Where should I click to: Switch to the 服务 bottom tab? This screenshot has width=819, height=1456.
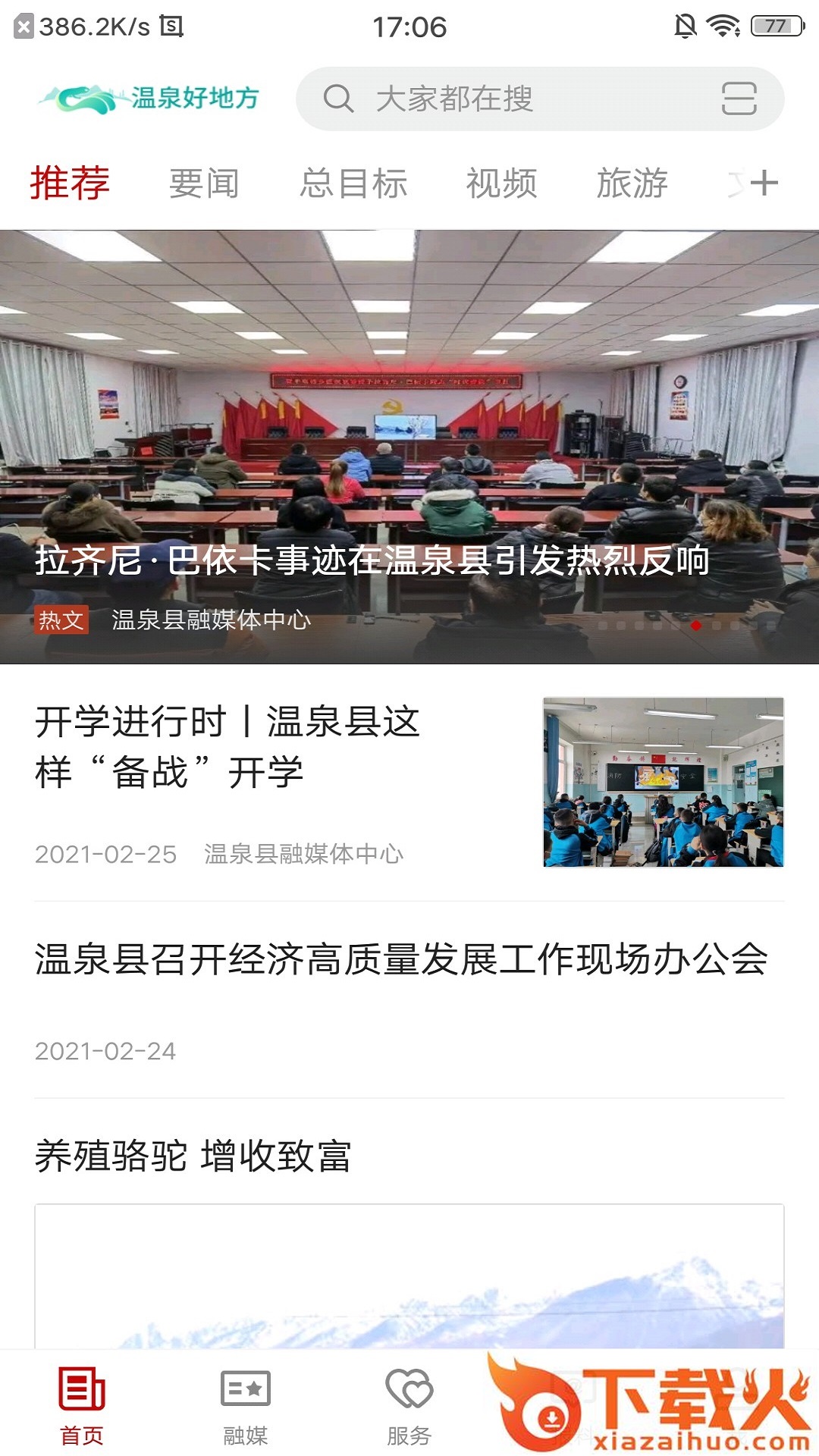tap(409, 1407)
